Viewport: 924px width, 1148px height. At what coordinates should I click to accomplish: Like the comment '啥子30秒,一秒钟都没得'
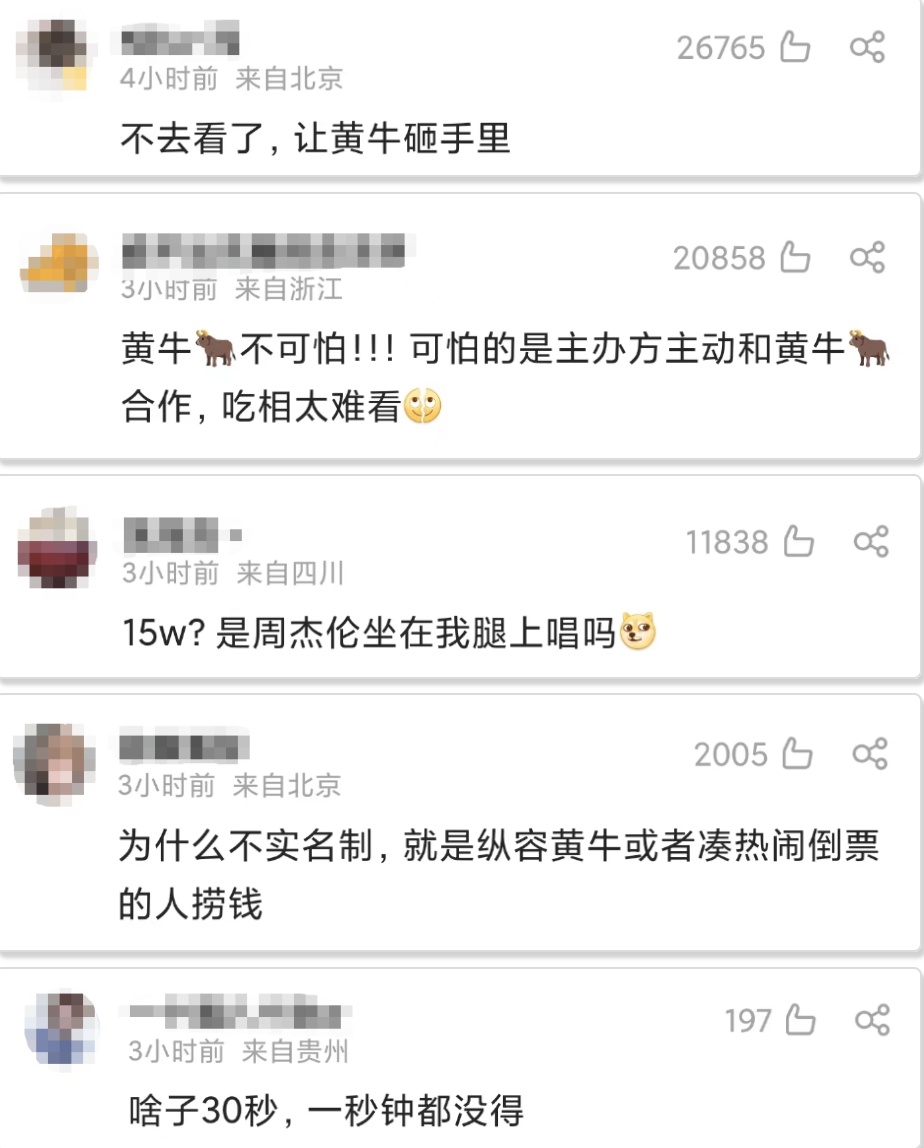point(800,1021)
